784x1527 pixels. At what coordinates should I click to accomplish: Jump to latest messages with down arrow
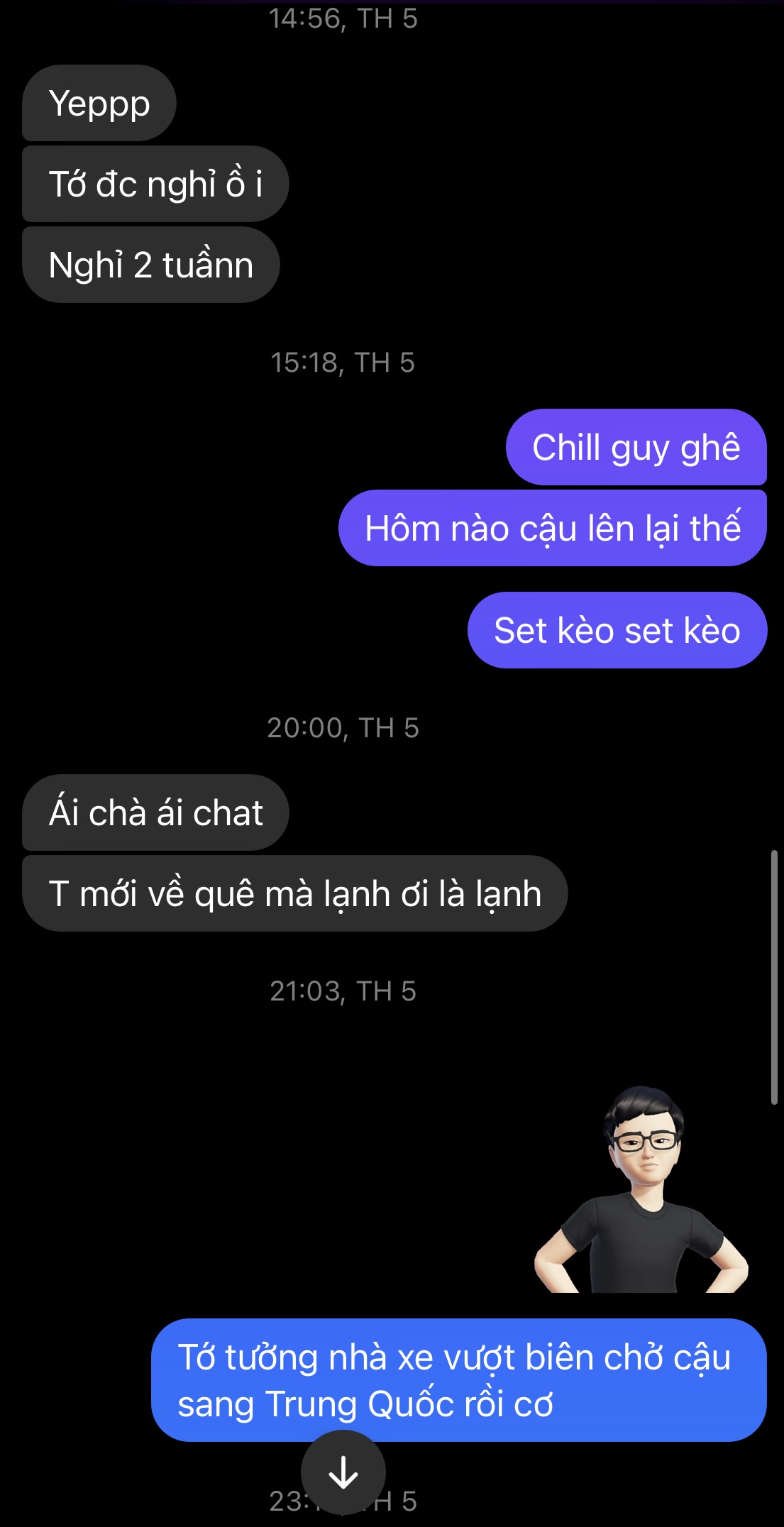[x=343, y=1472]
